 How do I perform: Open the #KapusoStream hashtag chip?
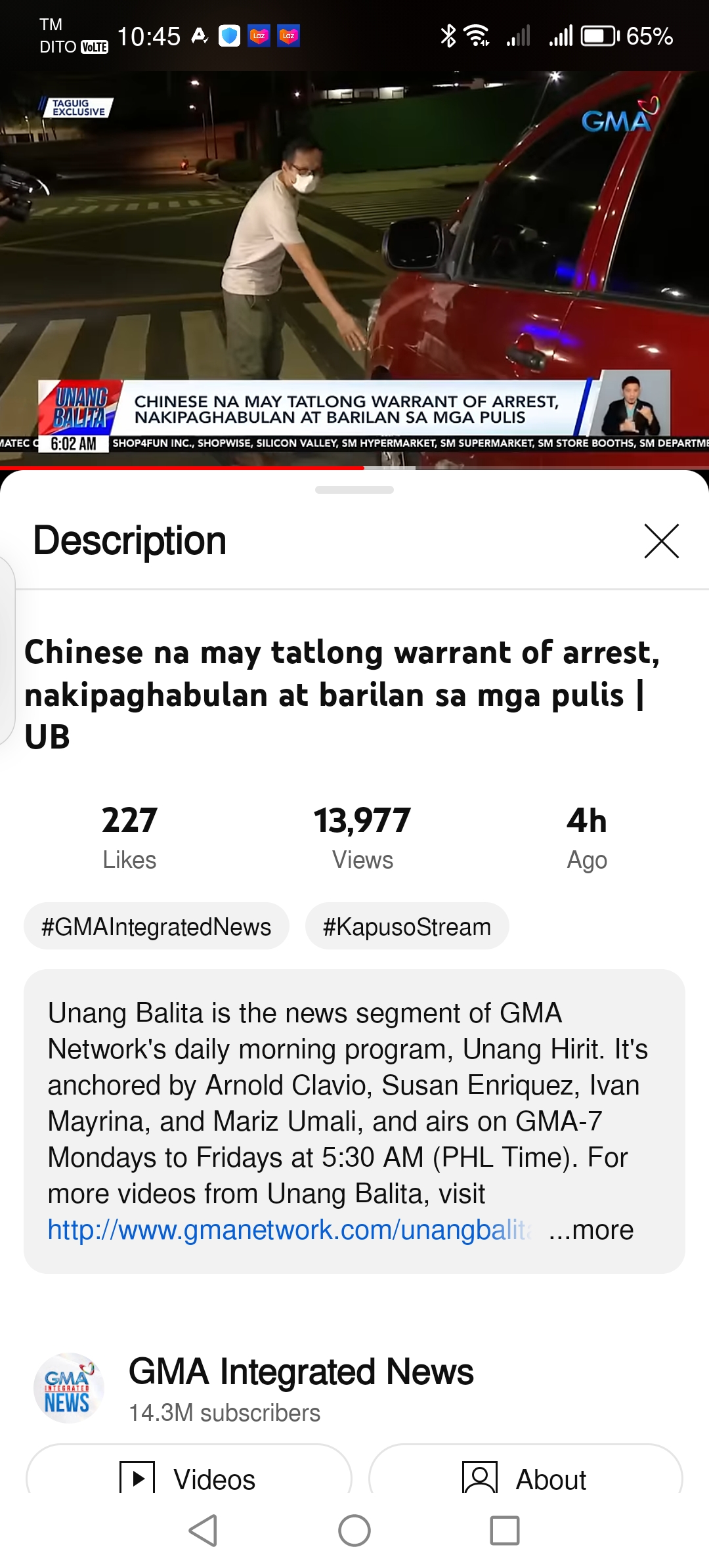(406, 926)
